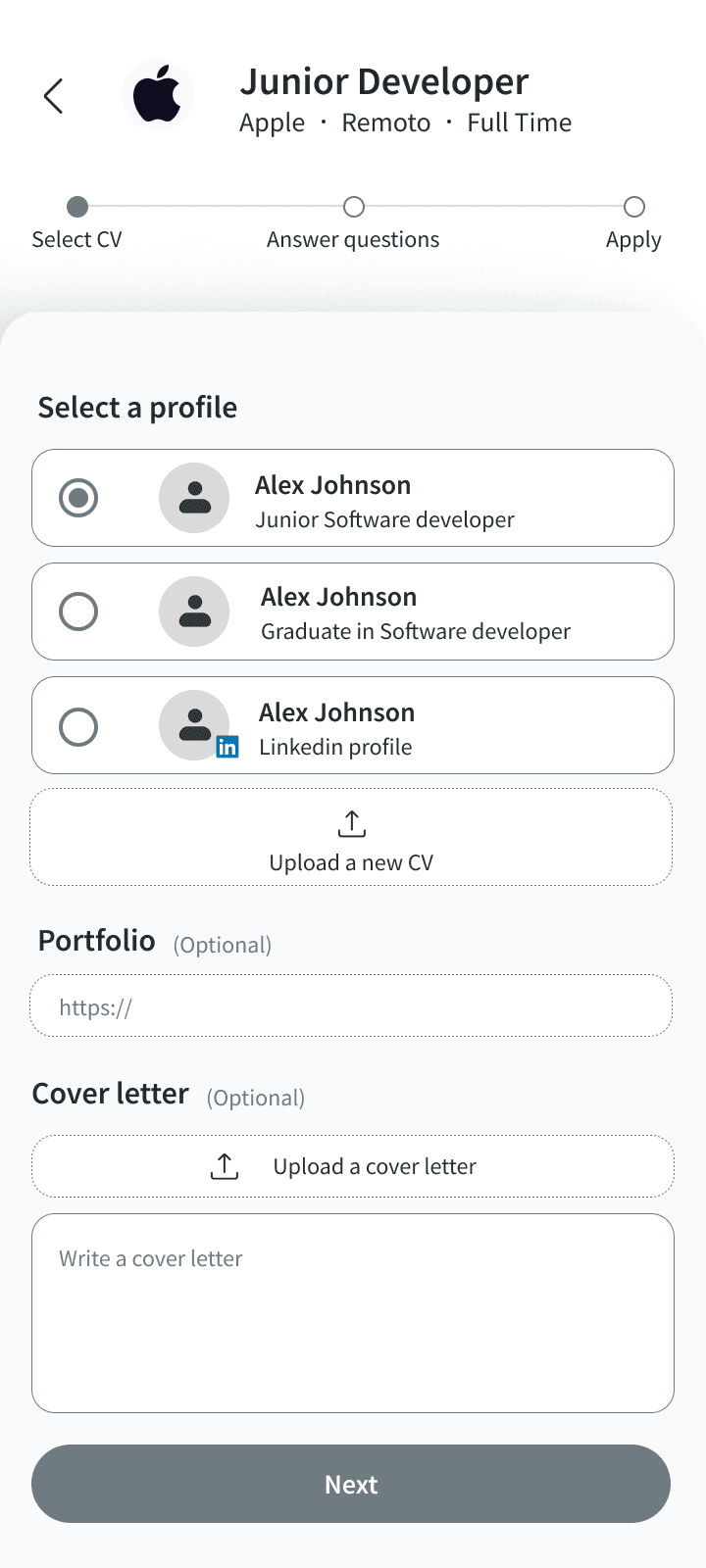Open the Answer questions step label
Screen dimensions: 706x1568
(353, 238)
